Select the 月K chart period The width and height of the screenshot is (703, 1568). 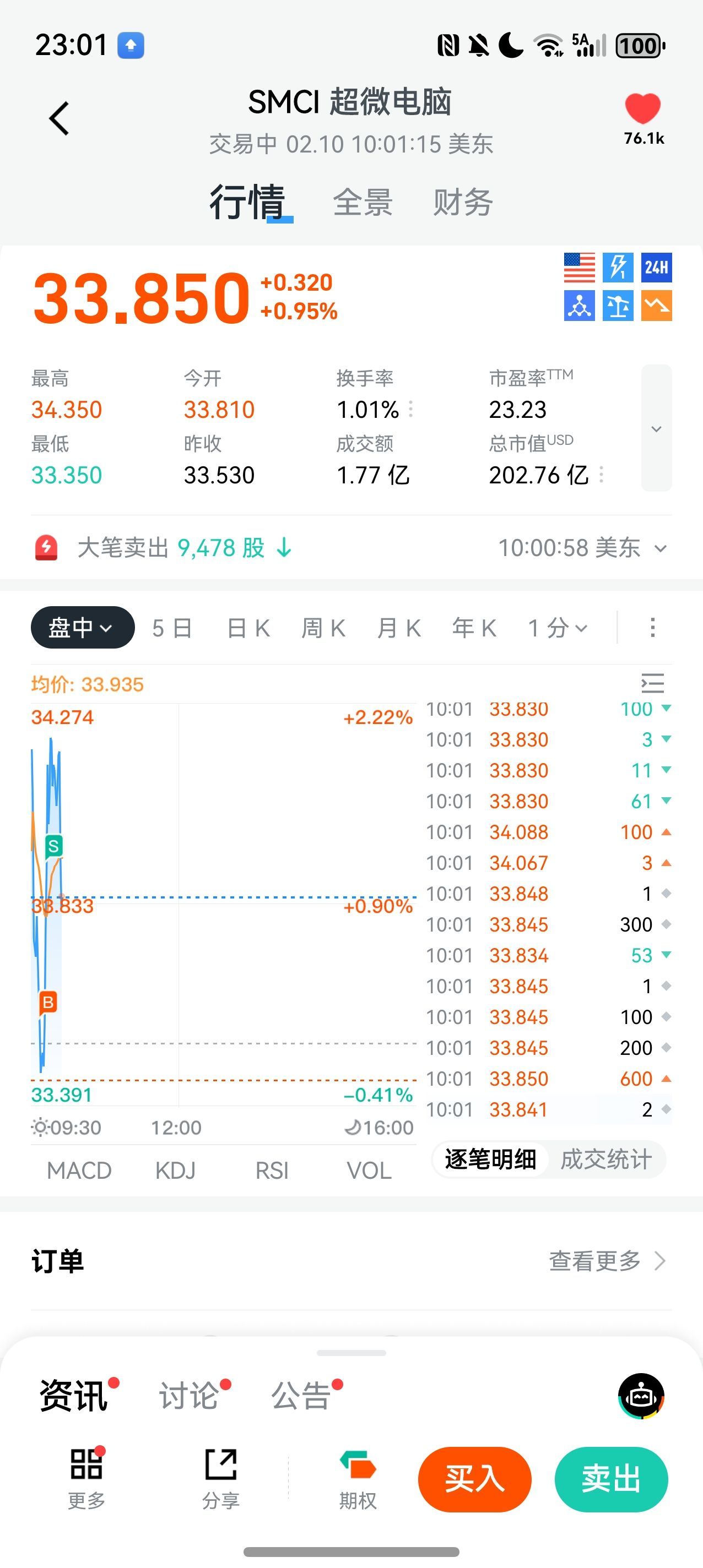[399, 628]
